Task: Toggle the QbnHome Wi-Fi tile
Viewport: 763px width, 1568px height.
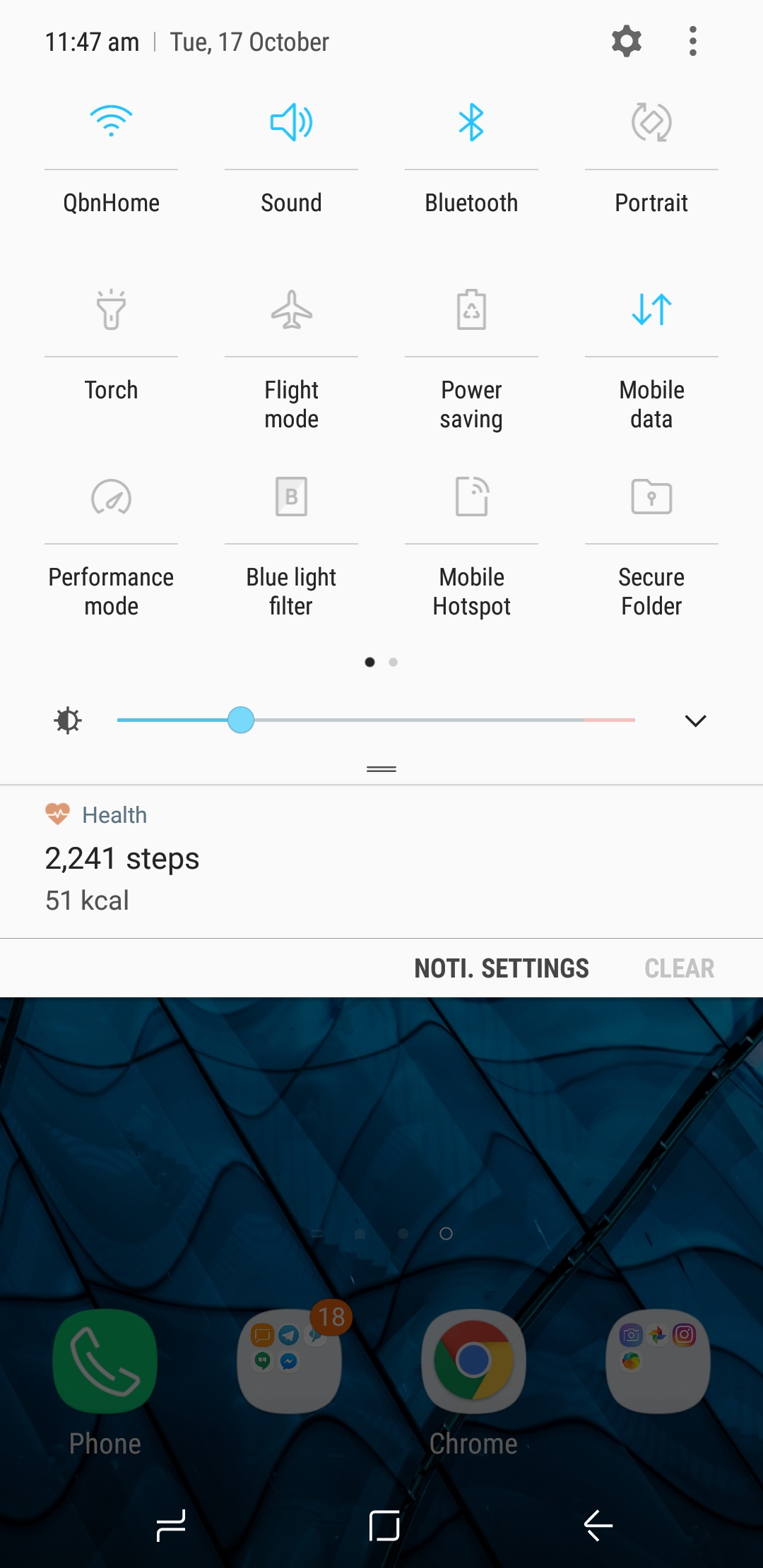Action: [x=111, y=122]
